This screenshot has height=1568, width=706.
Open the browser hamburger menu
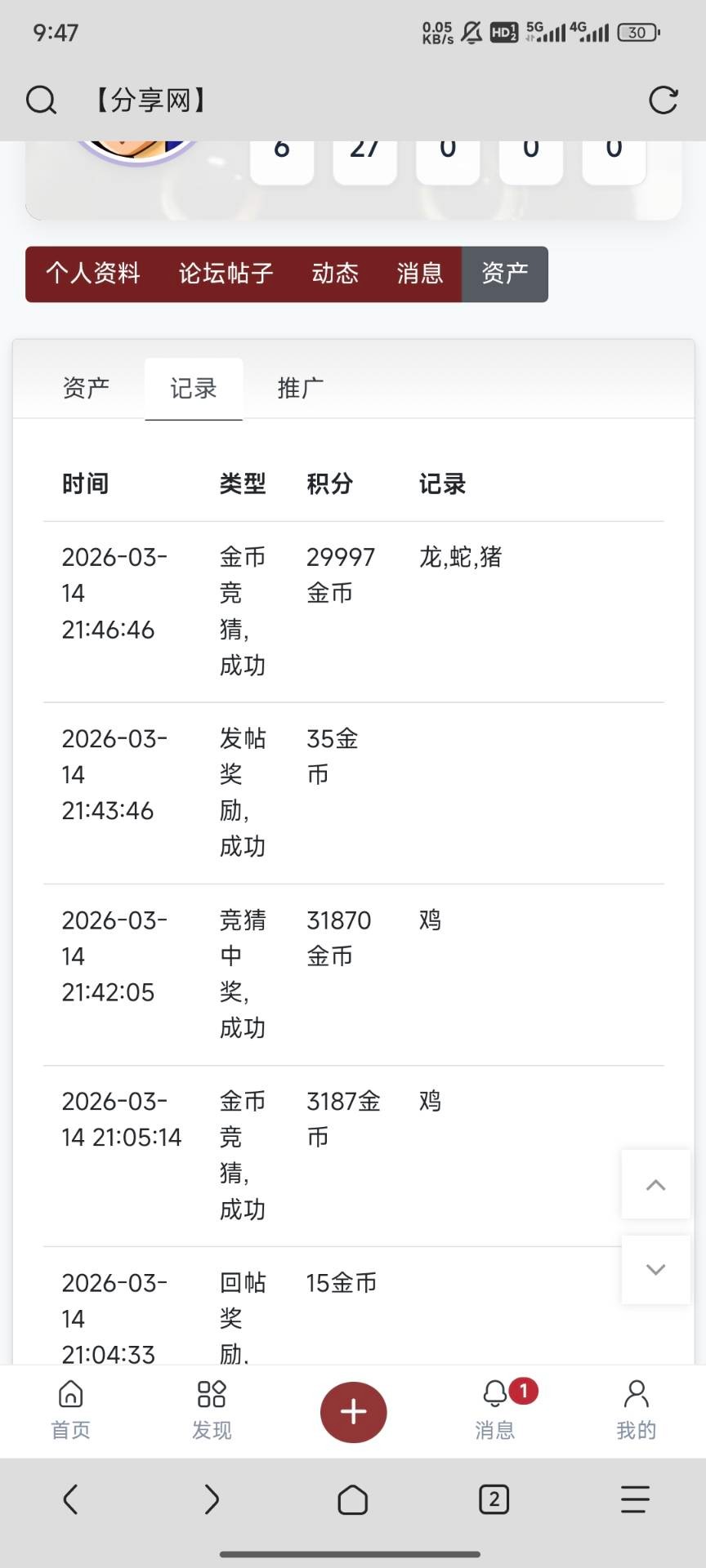(x=635, y=1499)
